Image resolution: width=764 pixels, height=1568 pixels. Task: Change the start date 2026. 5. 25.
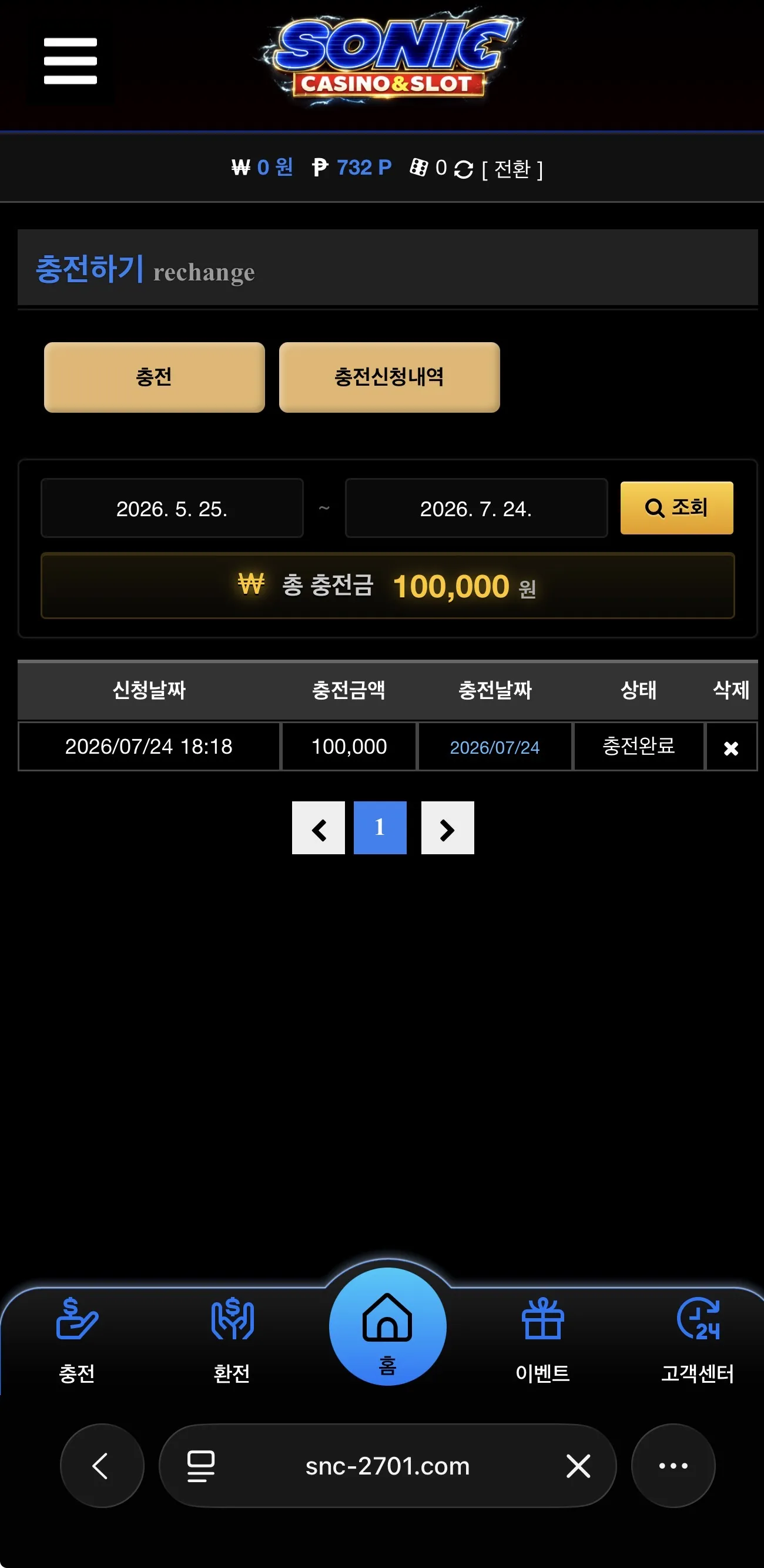pos(172,508)
